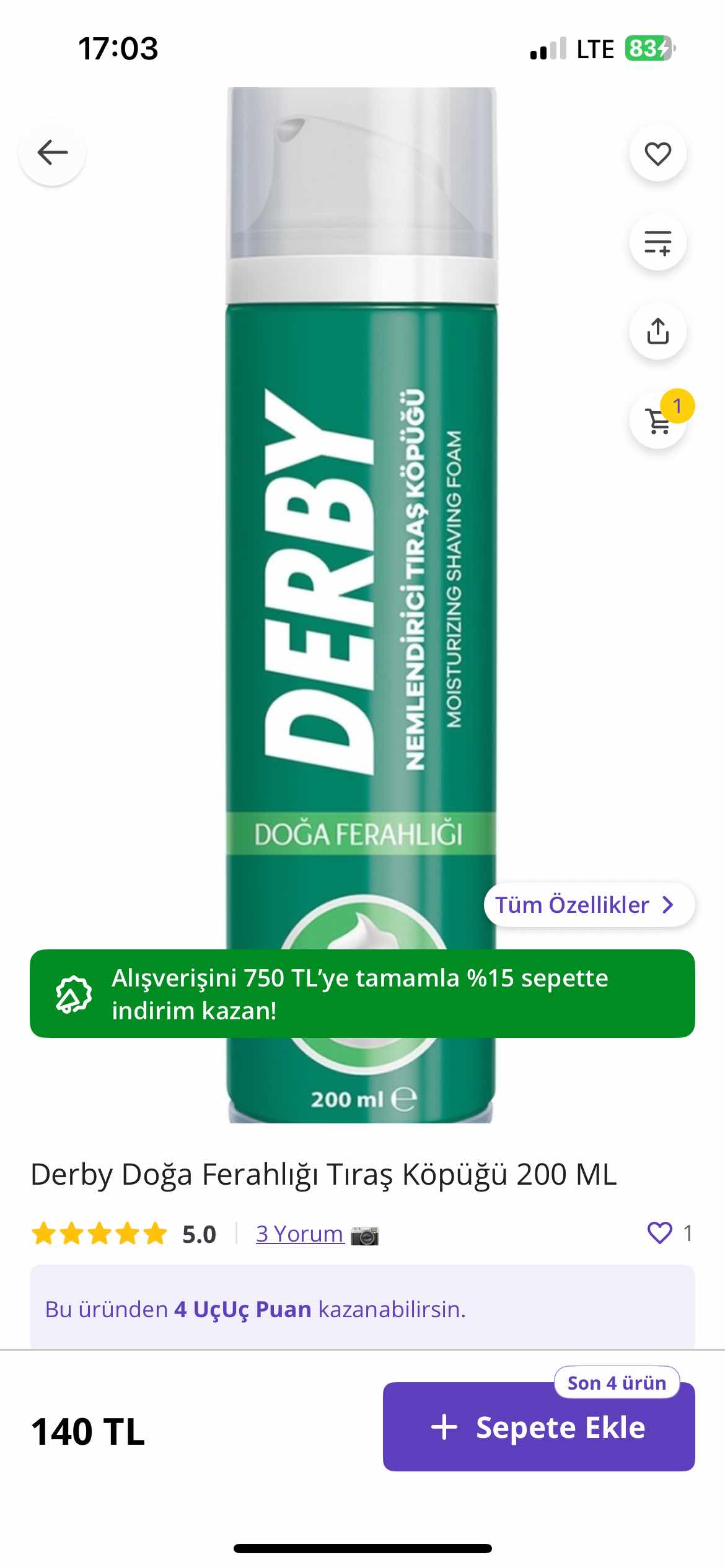Screen dimensions: 725x1568
Task: Share this Derby product
Action: click(657, 331)
